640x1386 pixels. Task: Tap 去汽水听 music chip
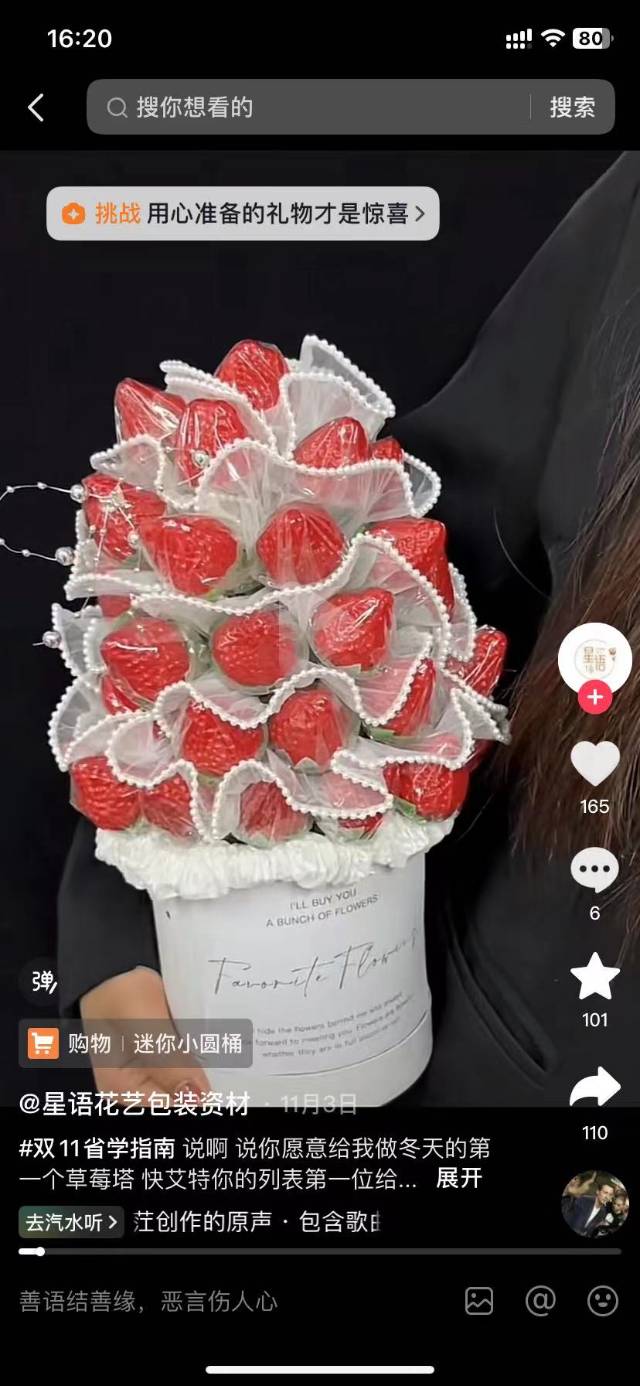71,1221
